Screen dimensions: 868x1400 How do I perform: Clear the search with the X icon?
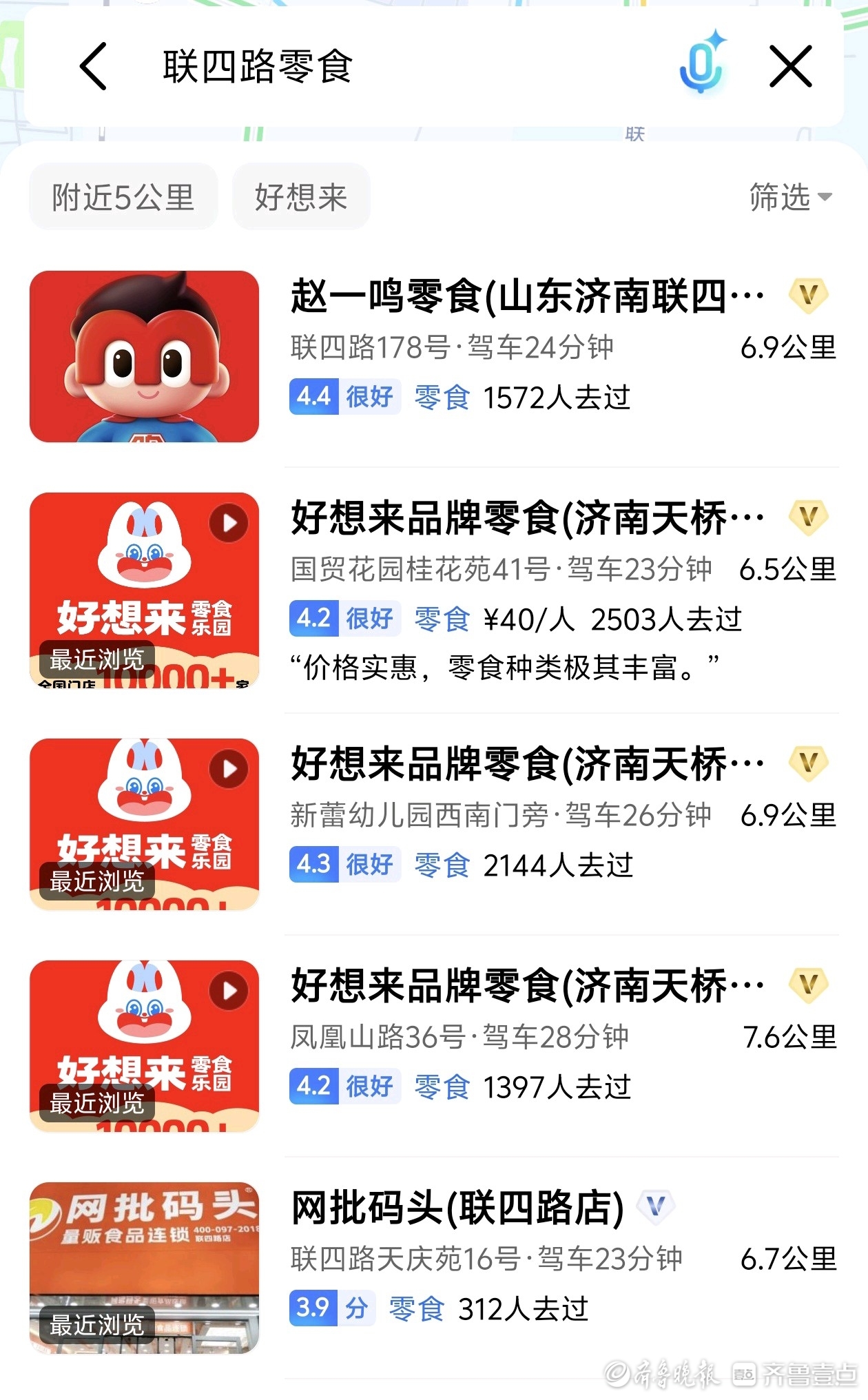coord(790,67)
